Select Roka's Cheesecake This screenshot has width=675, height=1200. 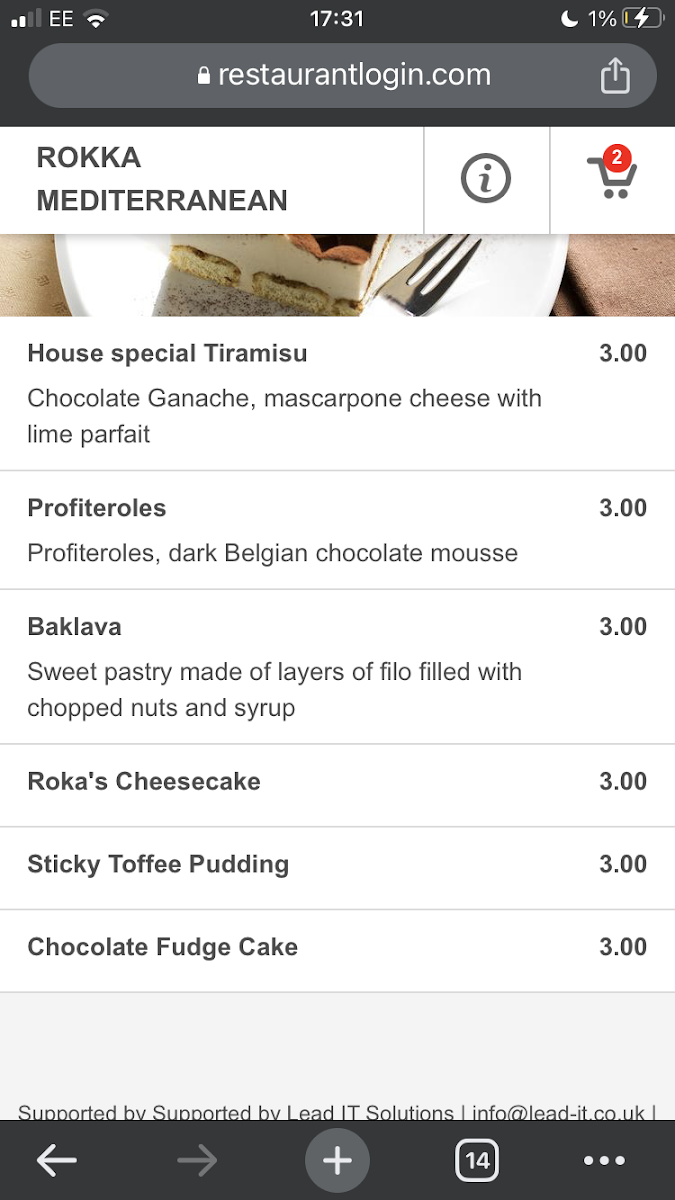coord(337,782)
